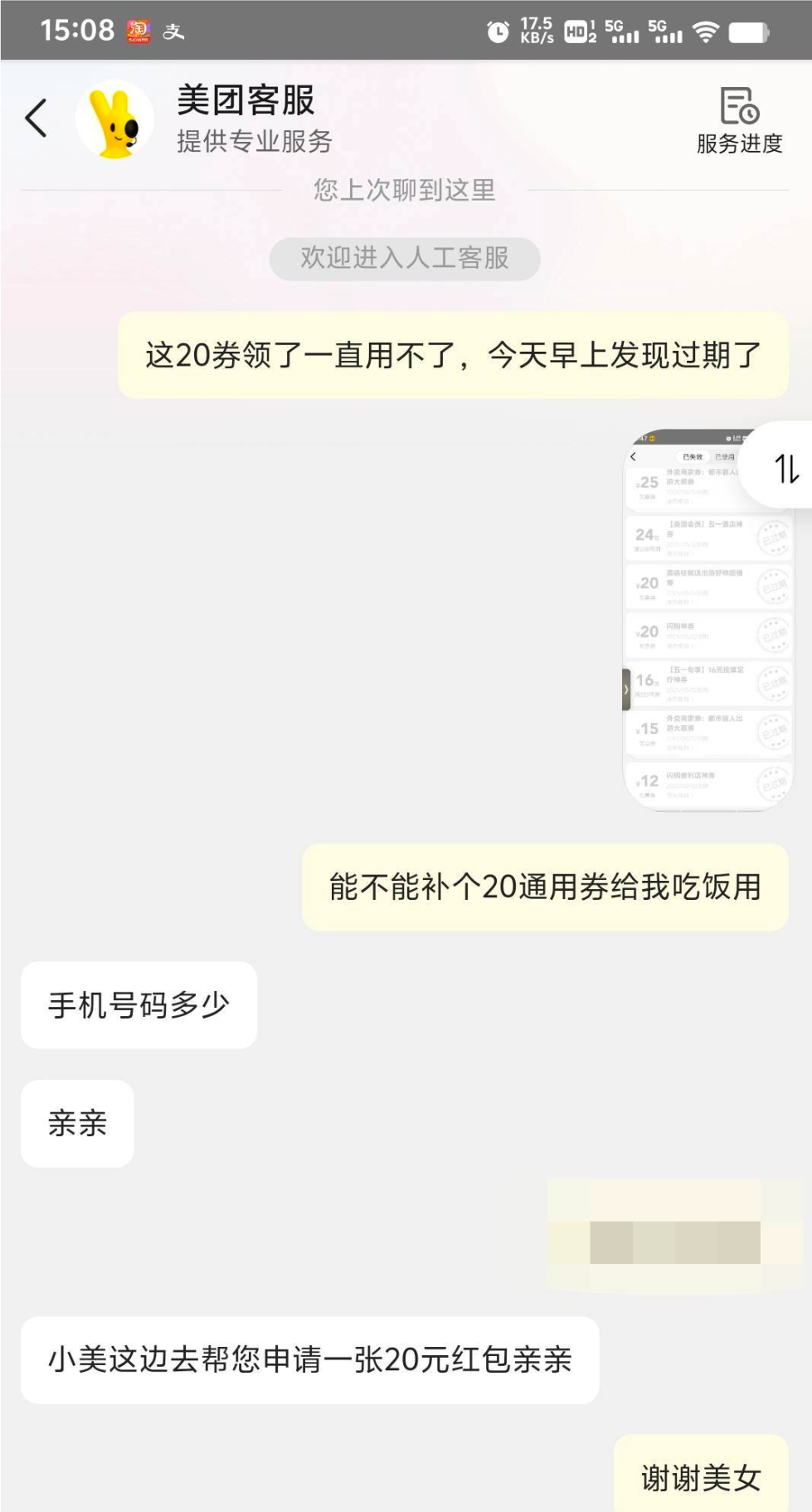
Task: Open the sent coupon screenshot image
Action: (x=707, y=620)
